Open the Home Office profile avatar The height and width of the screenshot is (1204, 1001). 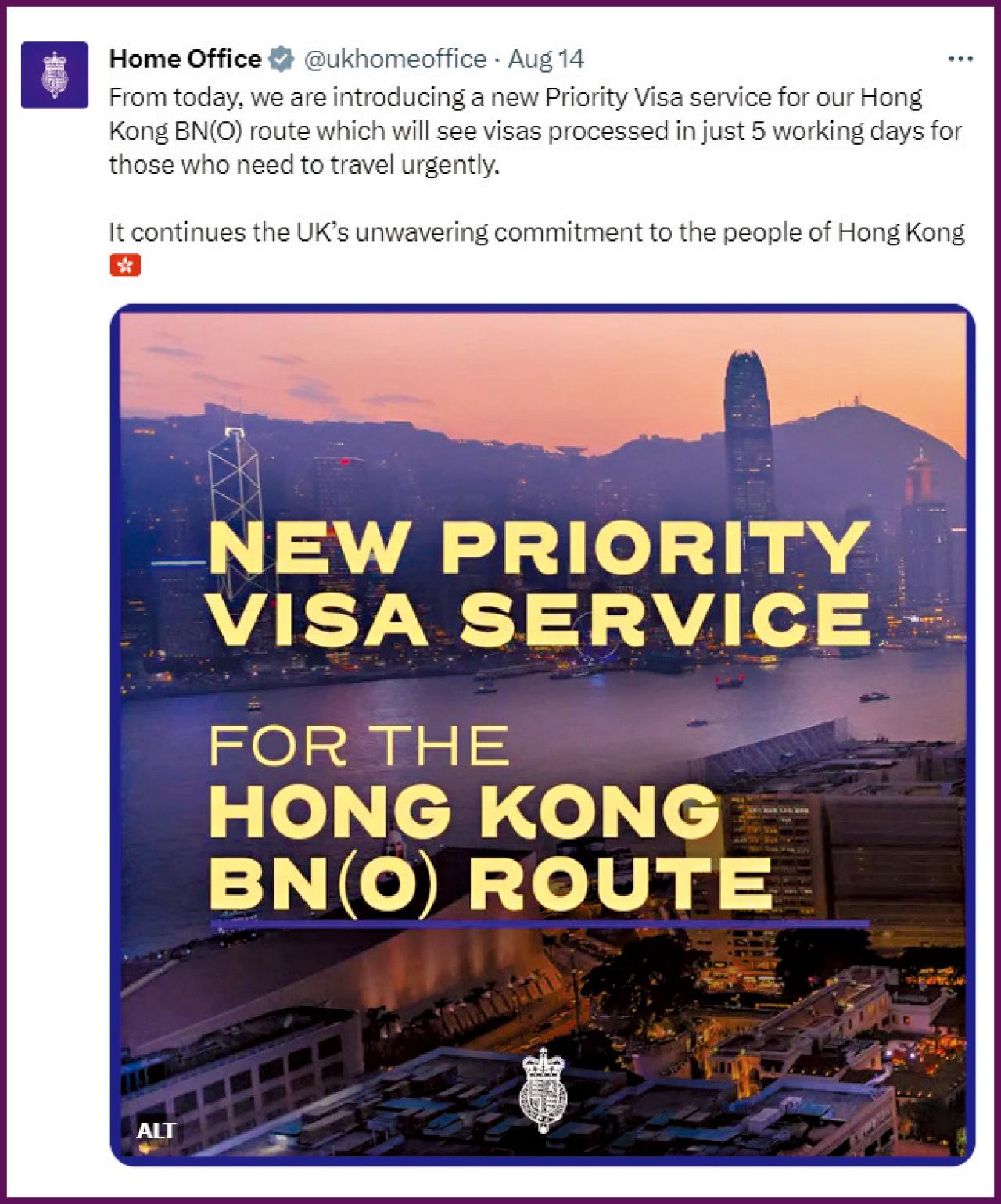[55, 75]
